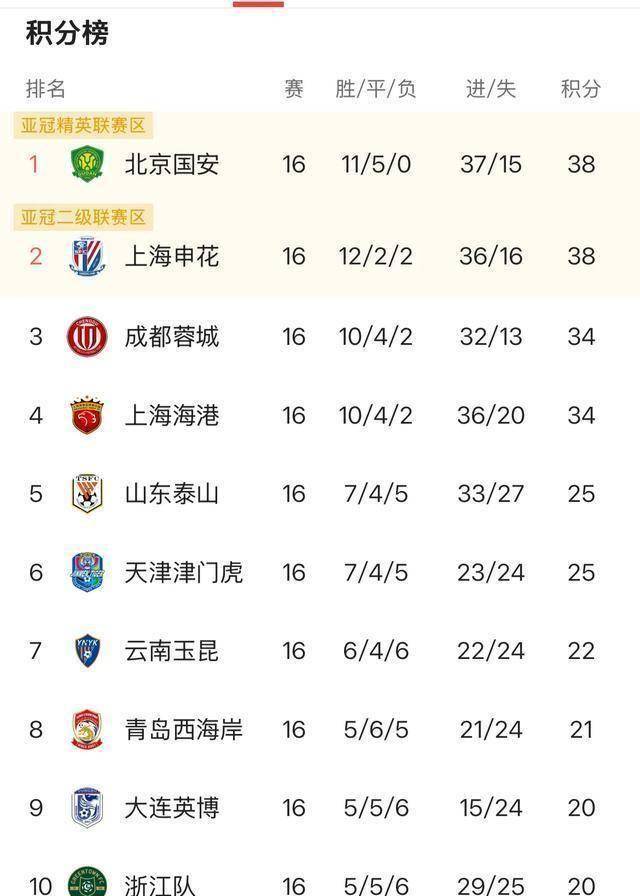The width and height of the screenshot is (640, 896).
Task: Open the 上海申花 team row
Action: [x=171, y=256]
